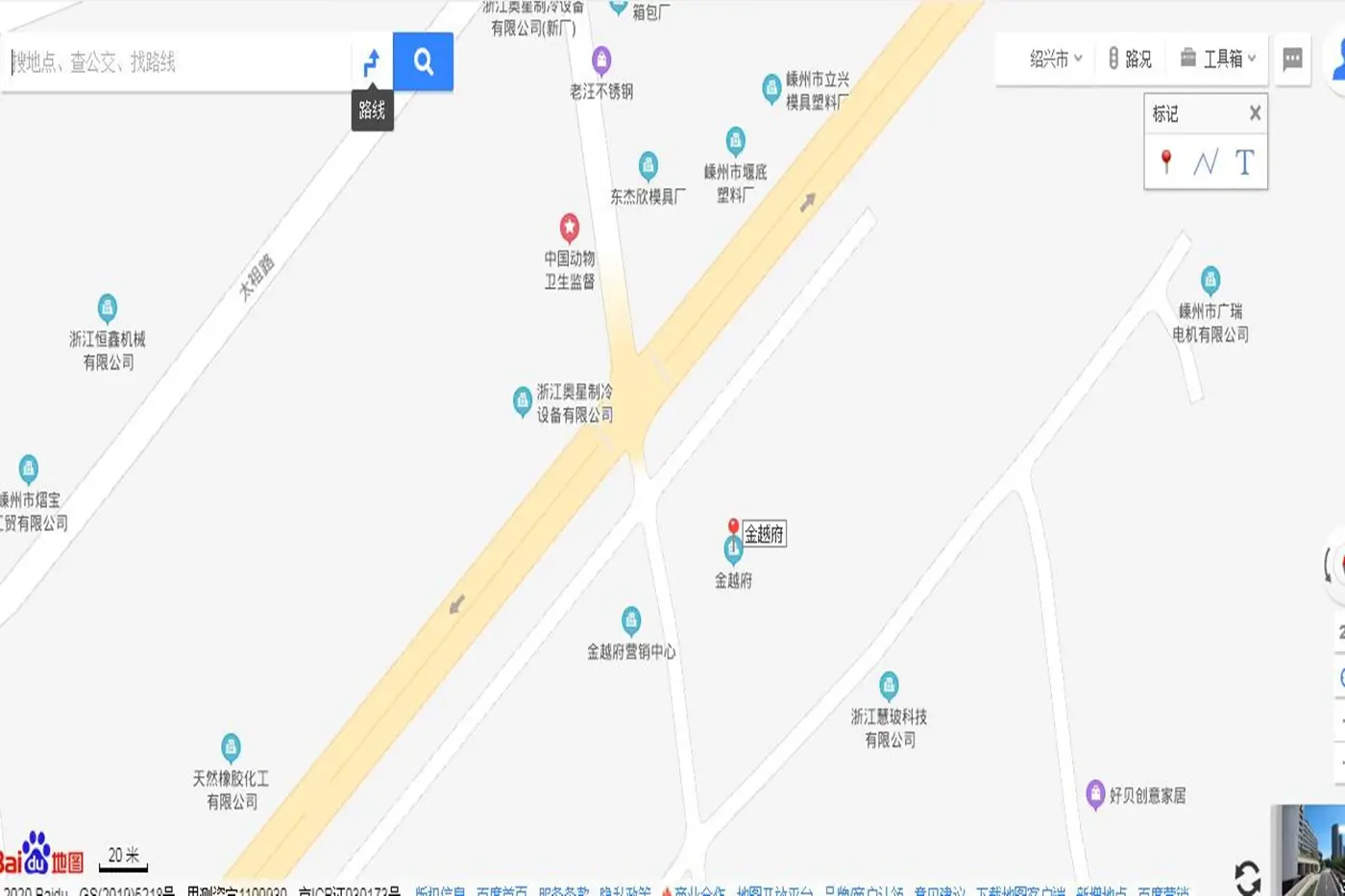Tap the blue search magnifier button
The image size is (1345, 896).
[423, 62]
